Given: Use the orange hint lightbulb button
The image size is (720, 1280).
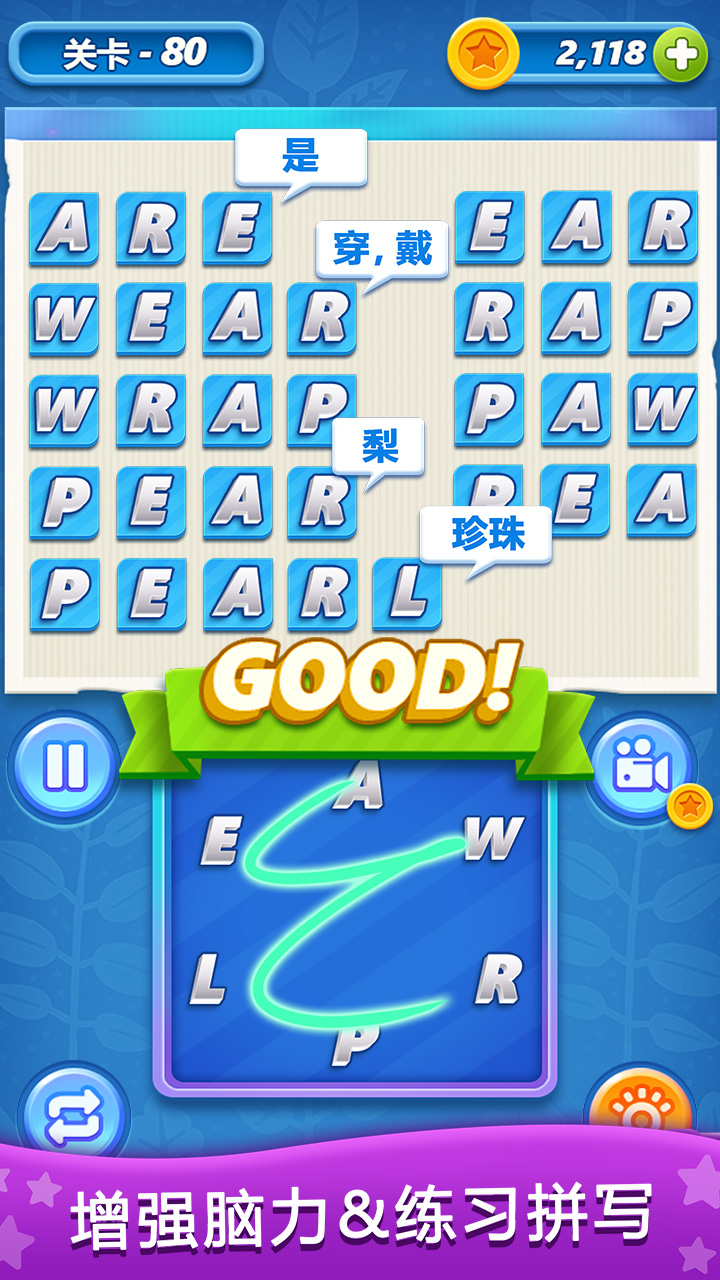Looking at the screenshot, I should click(640, 1105).
